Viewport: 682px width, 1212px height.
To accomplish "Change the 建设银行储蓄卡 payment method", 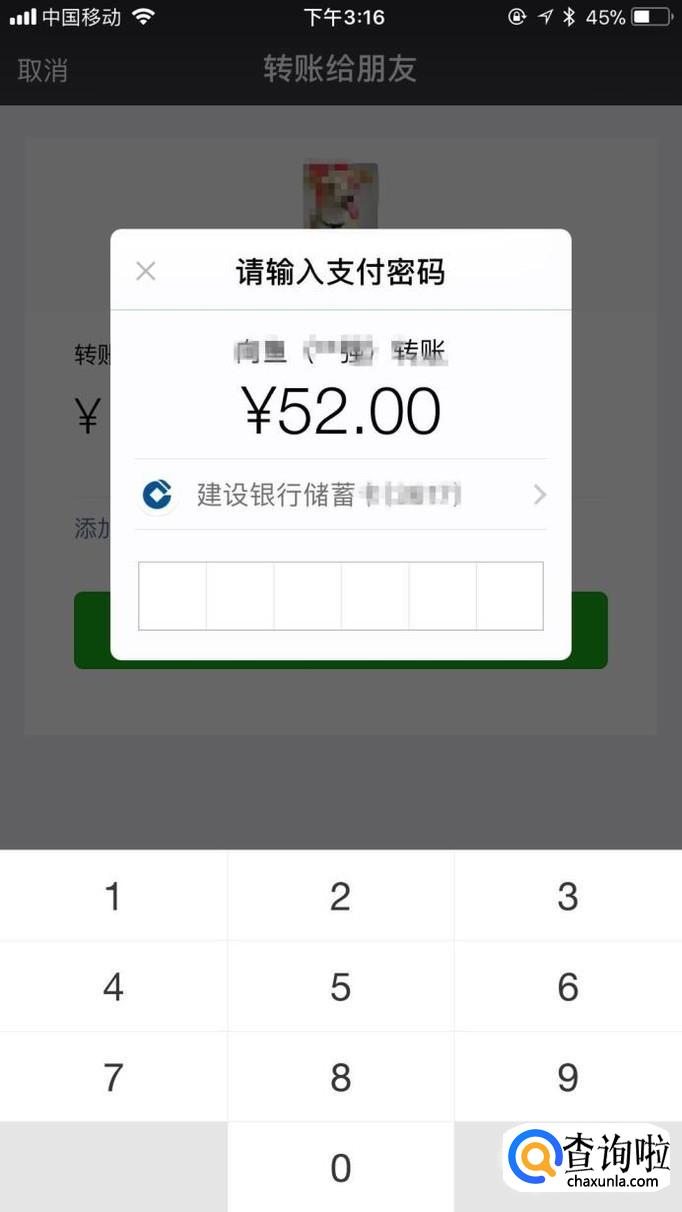I will (340, 495).
